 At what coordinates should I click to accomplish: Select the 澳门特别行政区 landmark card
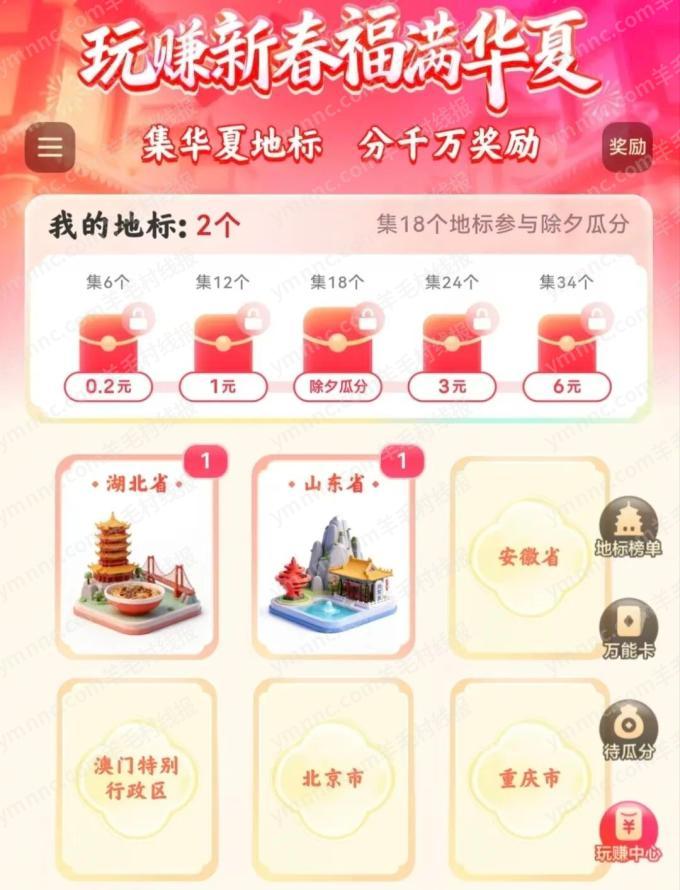(x=136, y=779)
